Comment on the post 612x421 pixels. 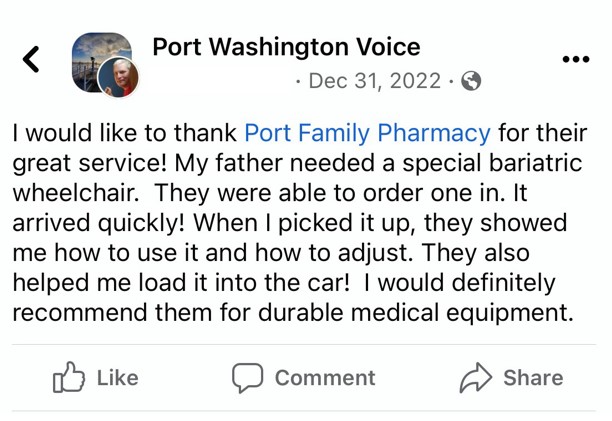pyautogui.click(x=304, y=378)
